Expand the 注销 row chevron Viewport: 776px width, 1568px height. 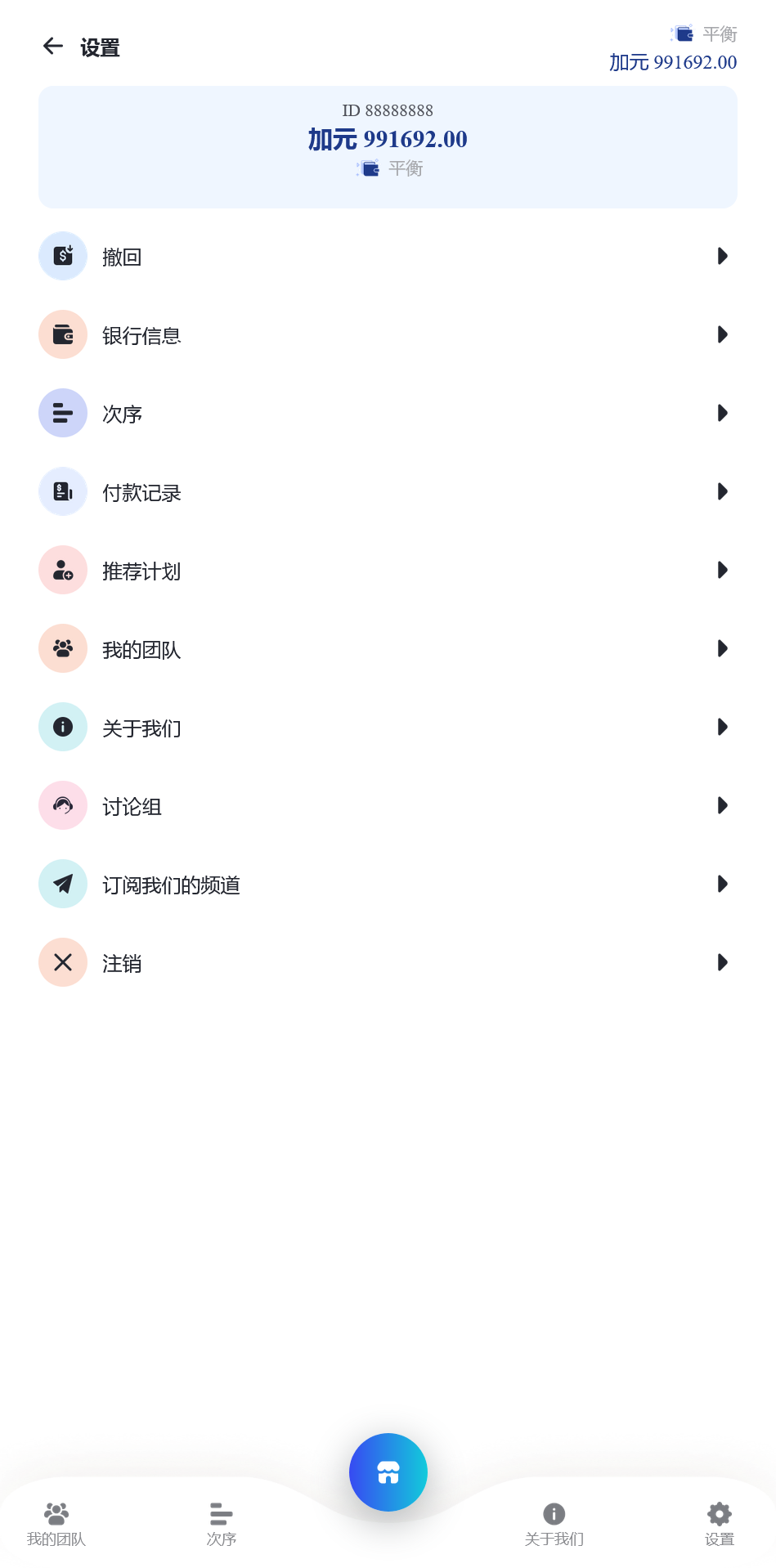722,962
